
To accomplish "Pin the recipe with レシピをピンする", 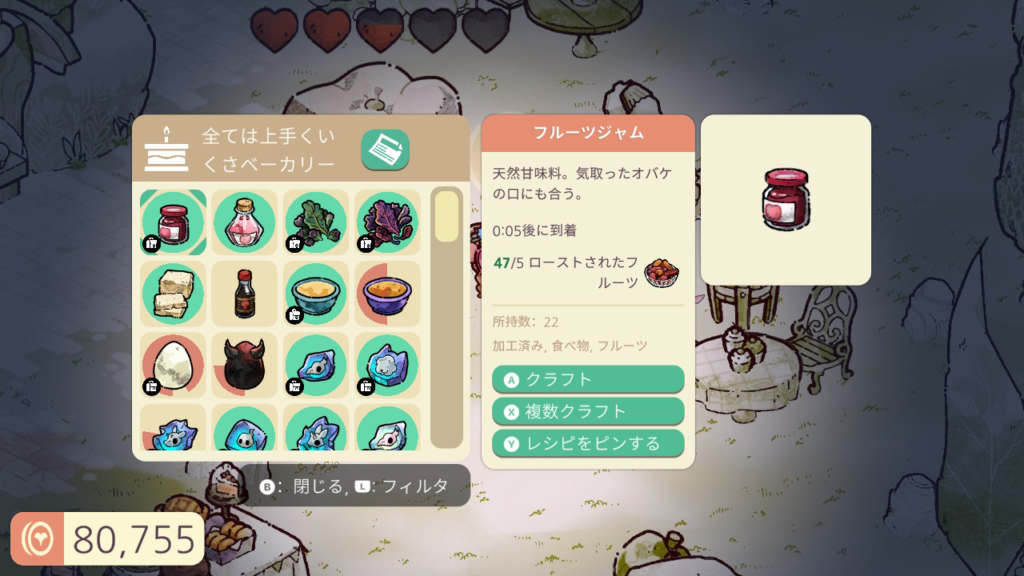I will (588, 443).
